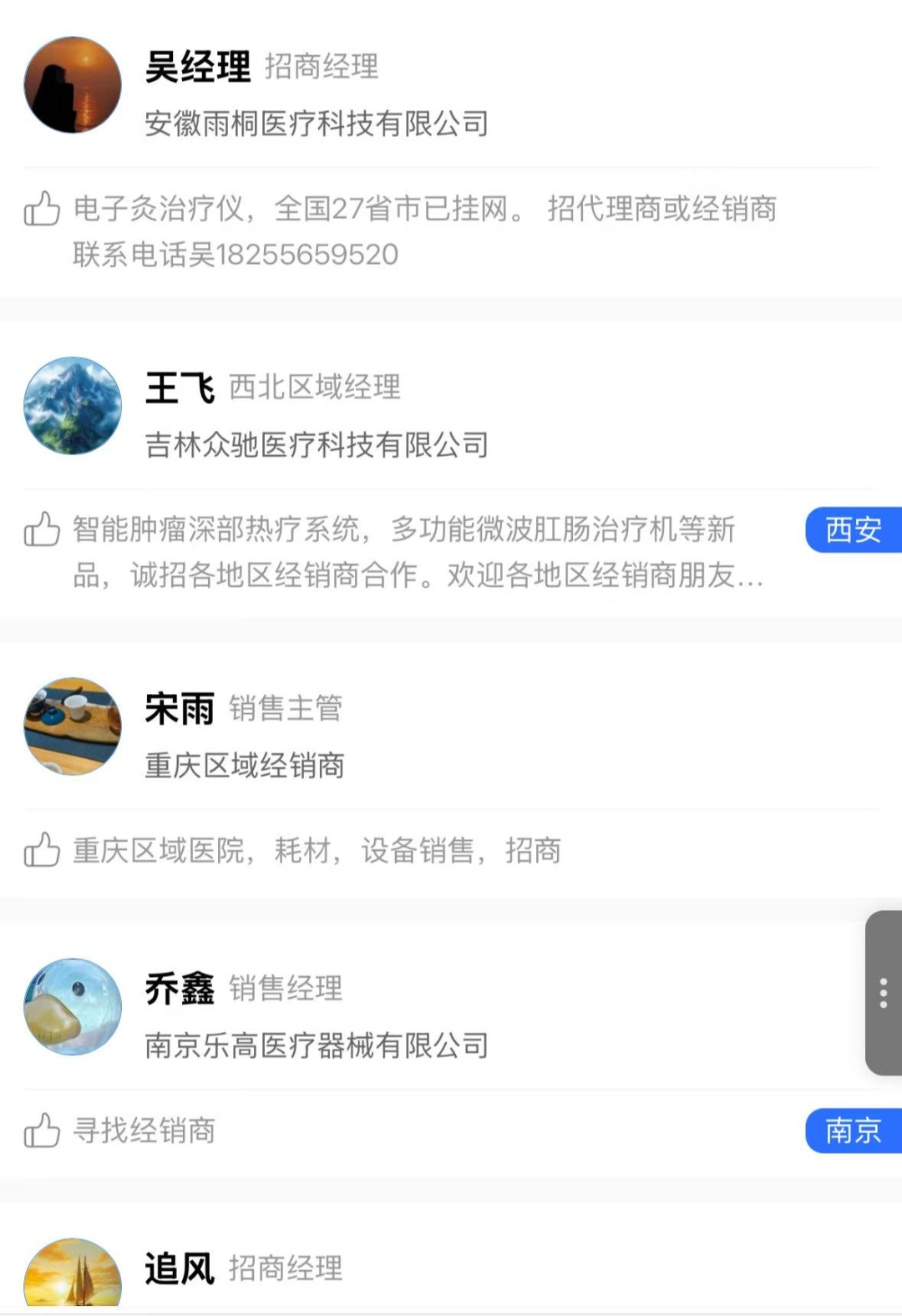This screenshot has height=1316, width=902.
Task: Open 追风's profile card
Action: click(180, 1268)
